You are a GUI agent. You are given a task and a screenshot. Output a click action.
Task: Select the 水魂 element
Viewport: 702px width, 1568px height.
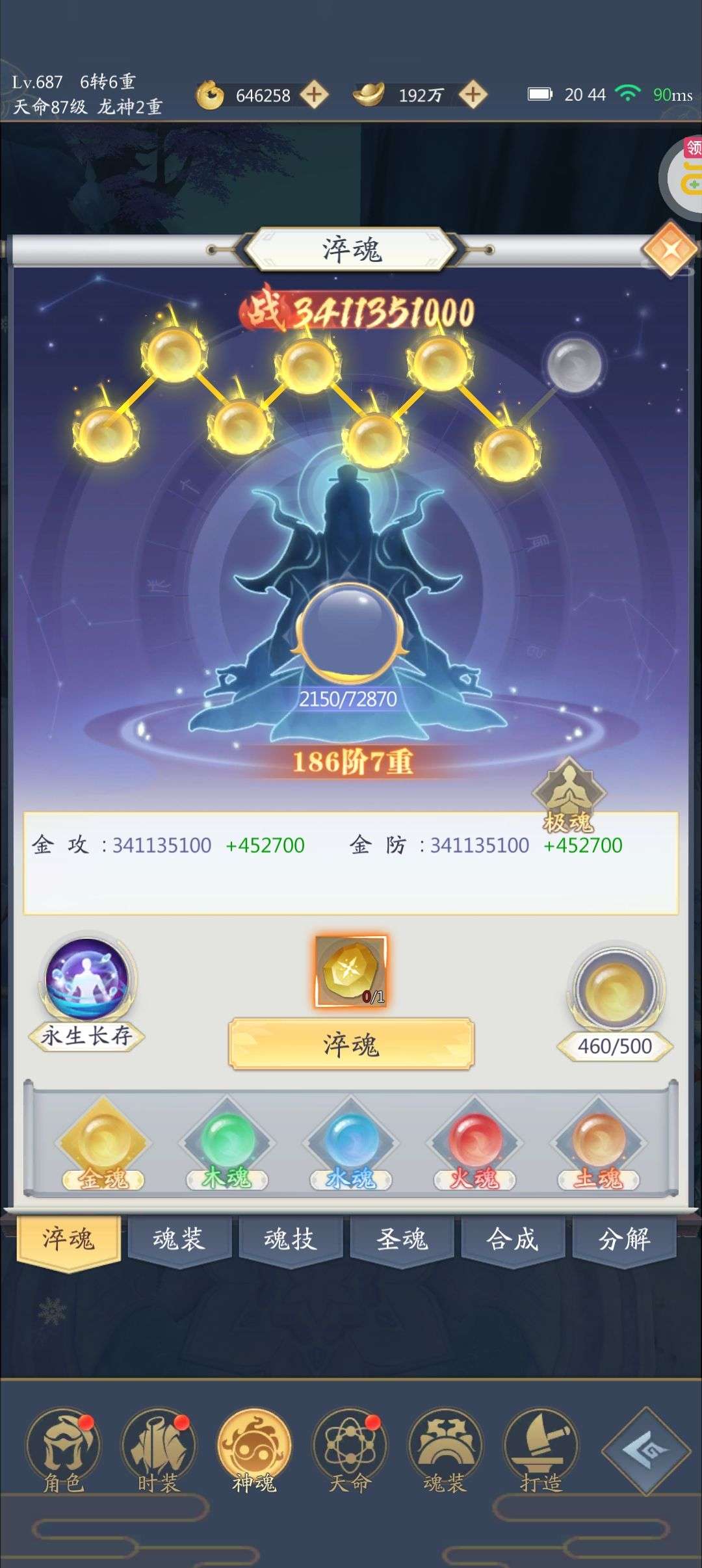click(351, 1145)
